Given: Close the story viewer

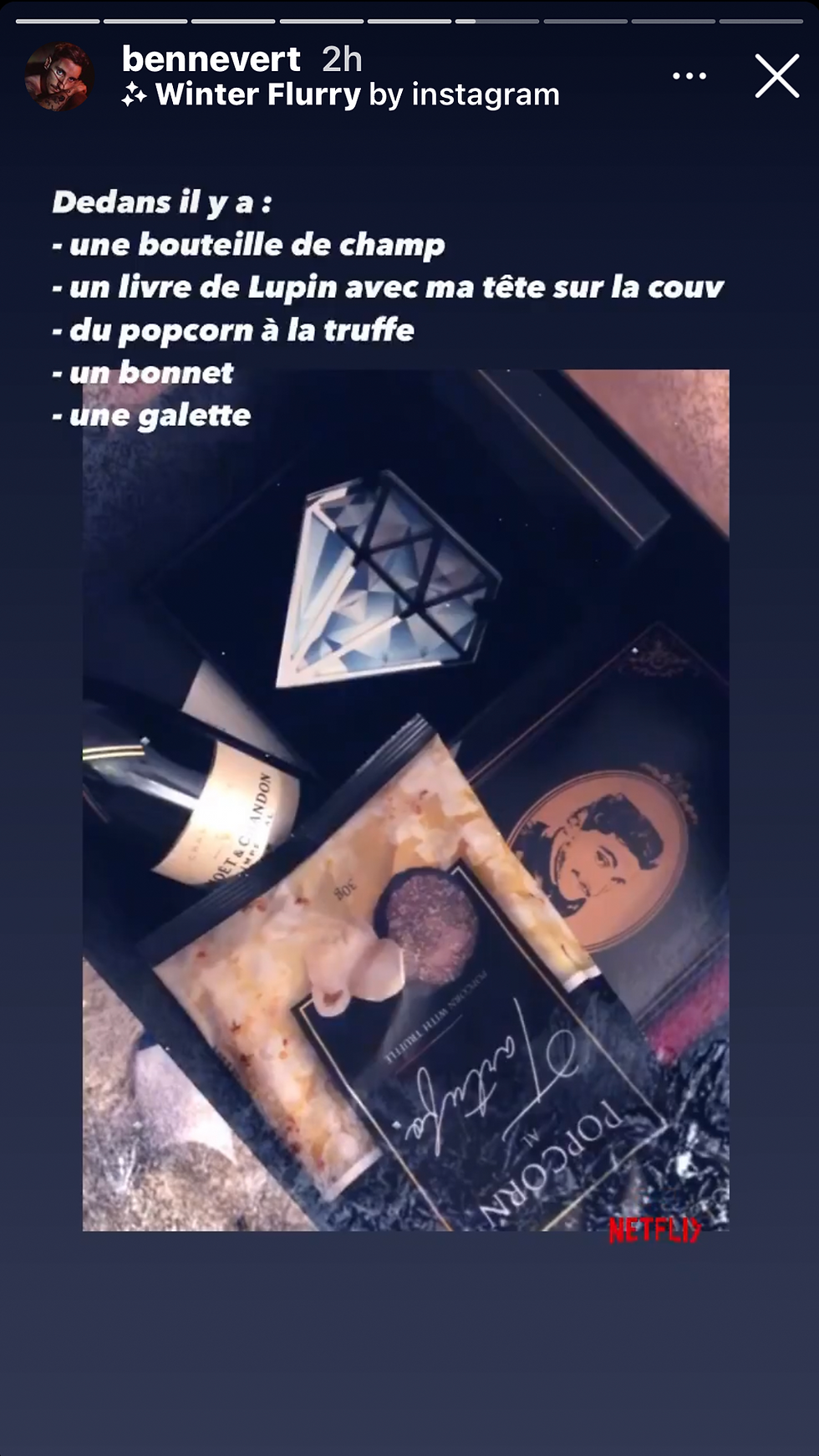Looking at the screenshot, I should click(776, 76).
